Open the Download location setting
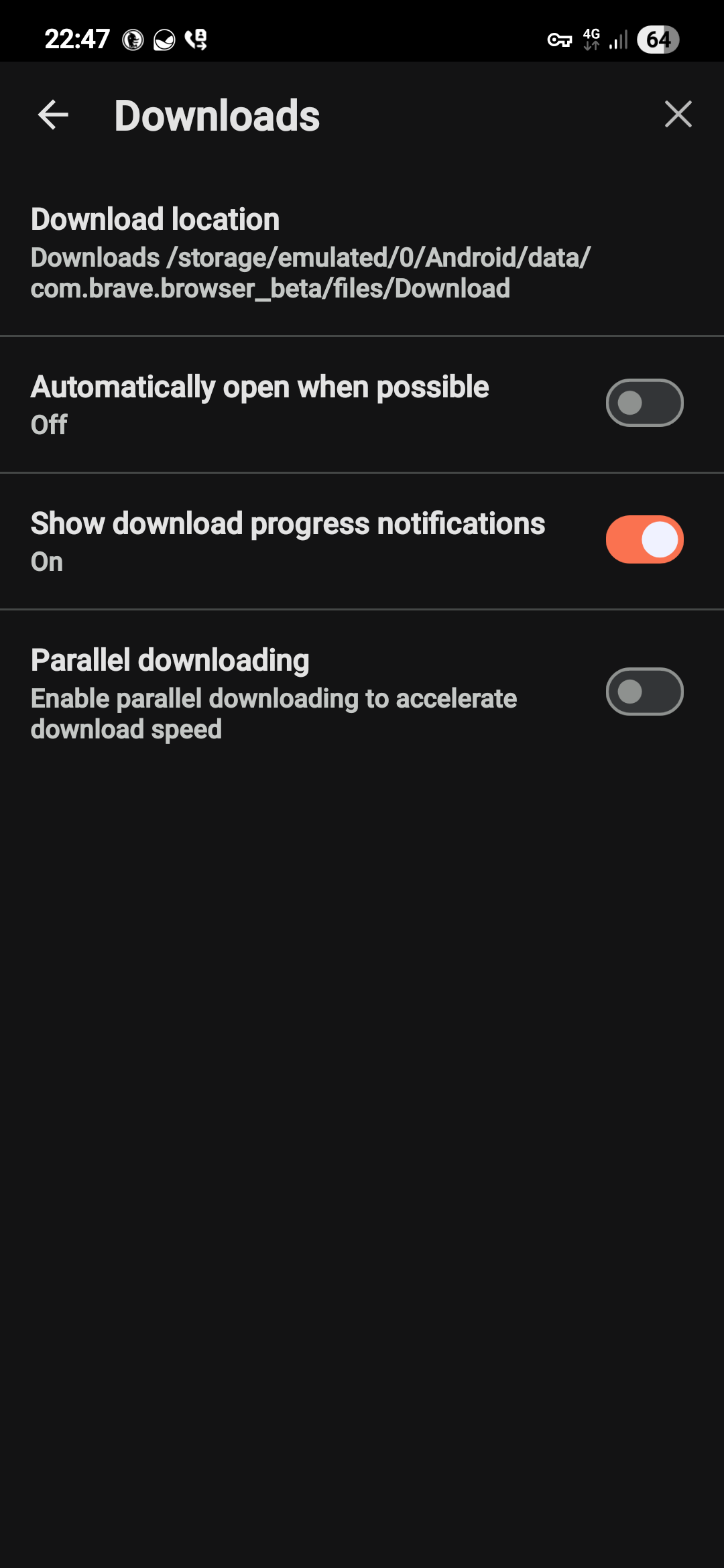The height and width of the screenshot is (1568, 724). coord(310,253)
